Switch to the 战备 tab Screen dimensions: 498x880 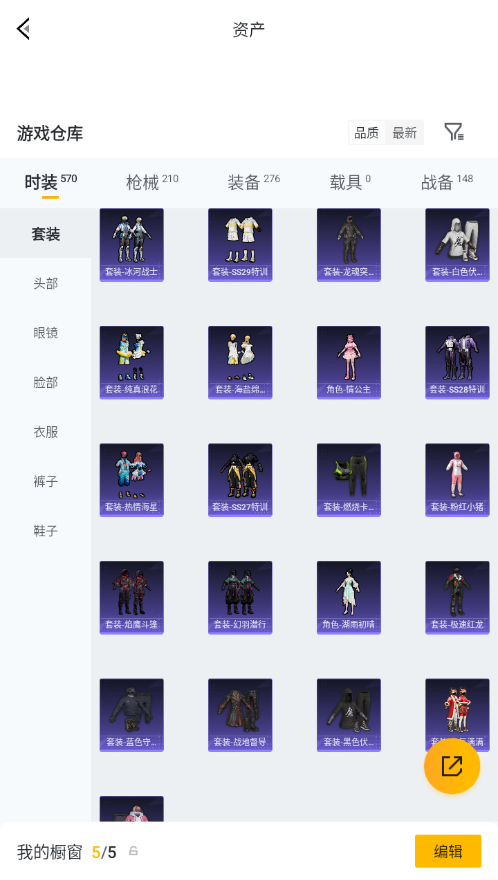click(x=447, y=182)
